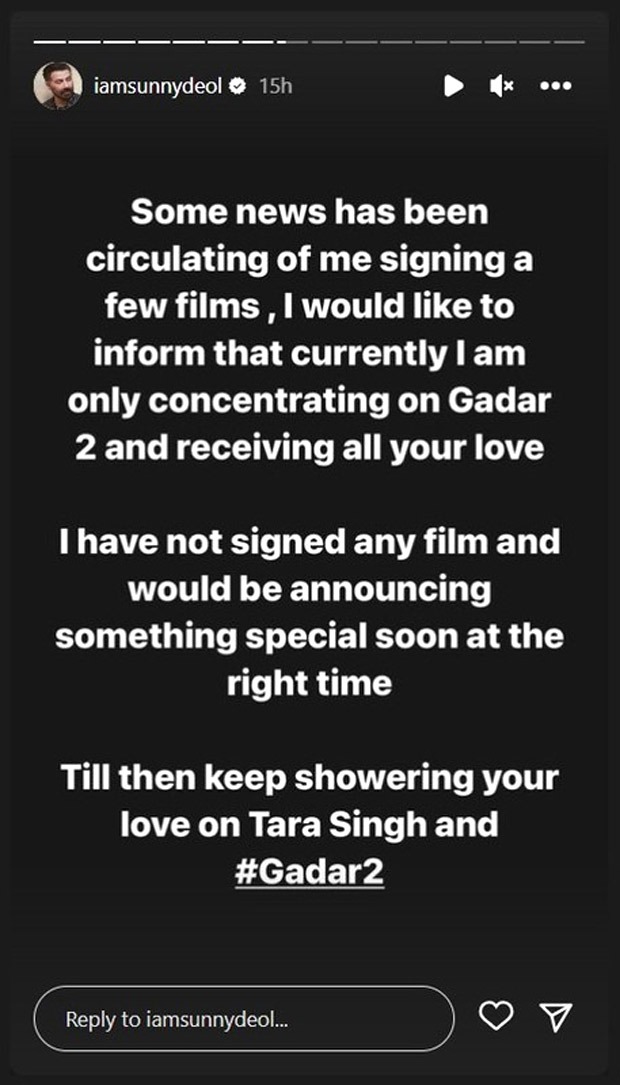Tap the Reply to iamsunnydeol field

[x=244, y=1019]
